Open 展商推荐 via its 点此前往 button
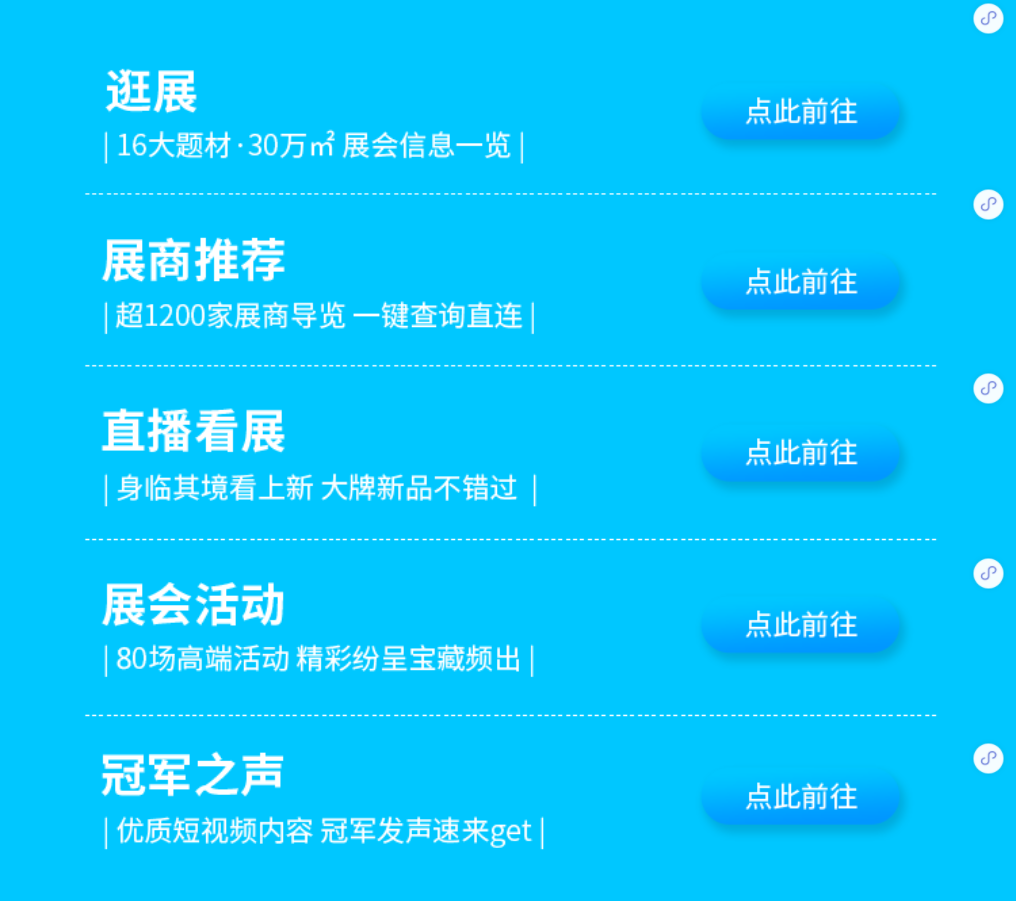The image size is (1017, 903). (x=801, y=282)
